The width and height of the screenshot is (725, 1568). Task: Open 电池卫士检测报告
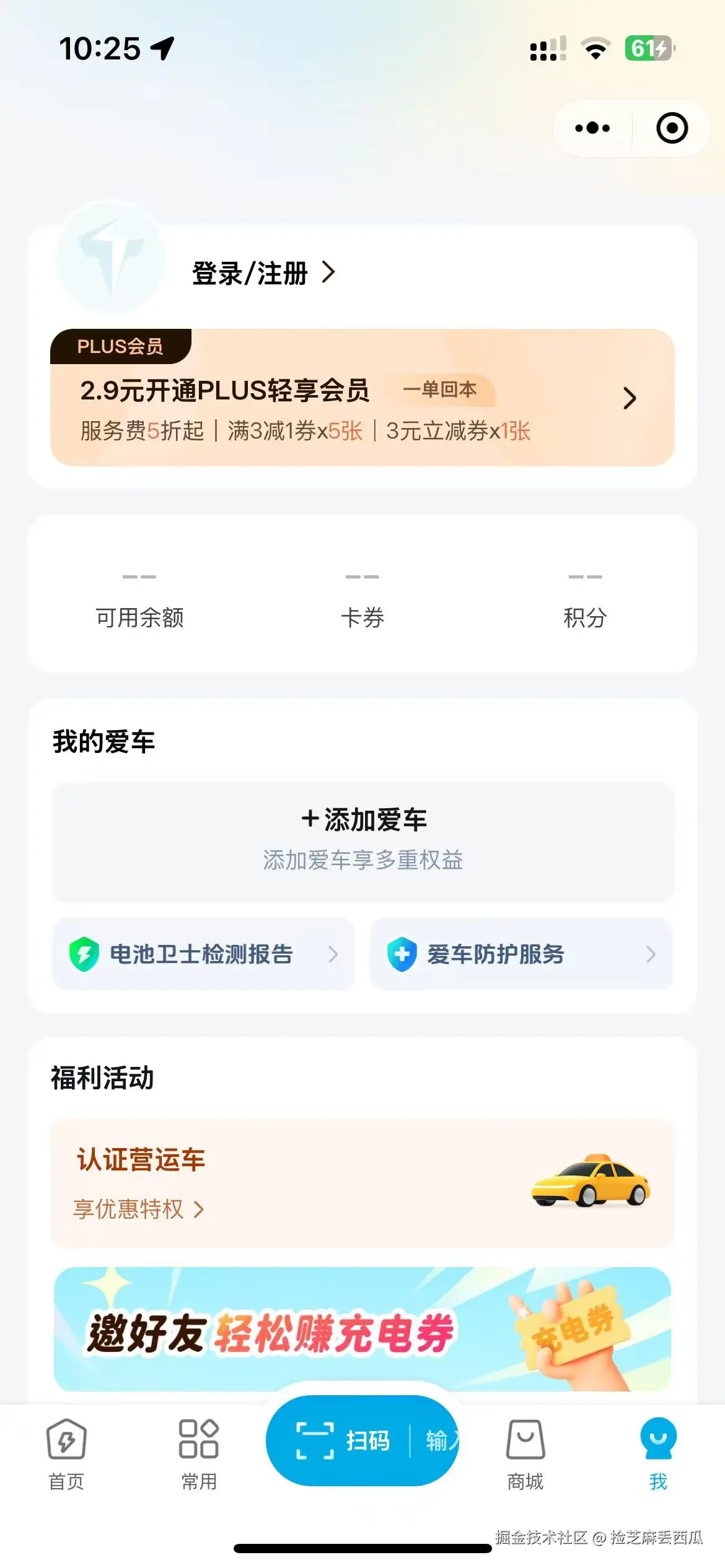[203, 954]
